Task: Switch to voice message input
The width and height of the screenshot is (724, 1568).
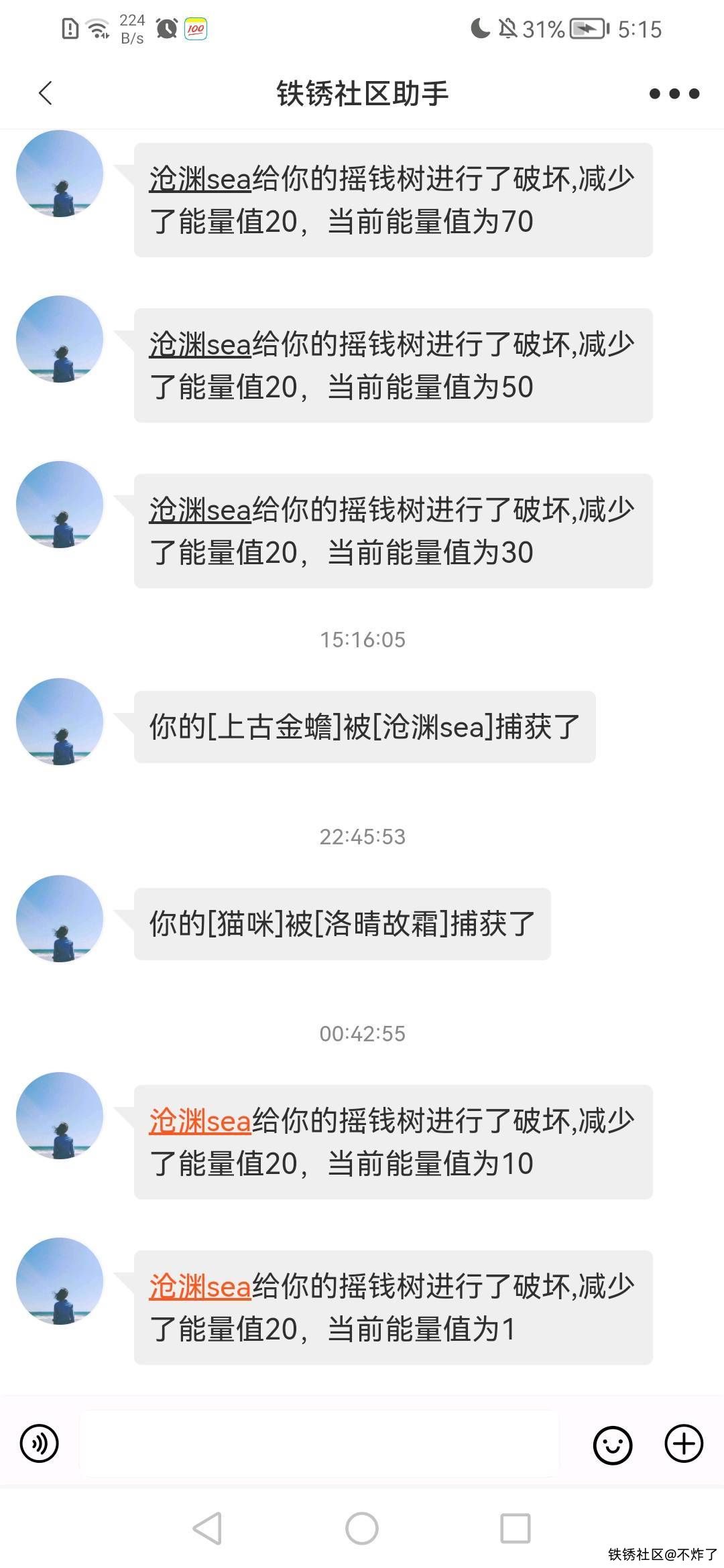Action: pos(40,1443)
